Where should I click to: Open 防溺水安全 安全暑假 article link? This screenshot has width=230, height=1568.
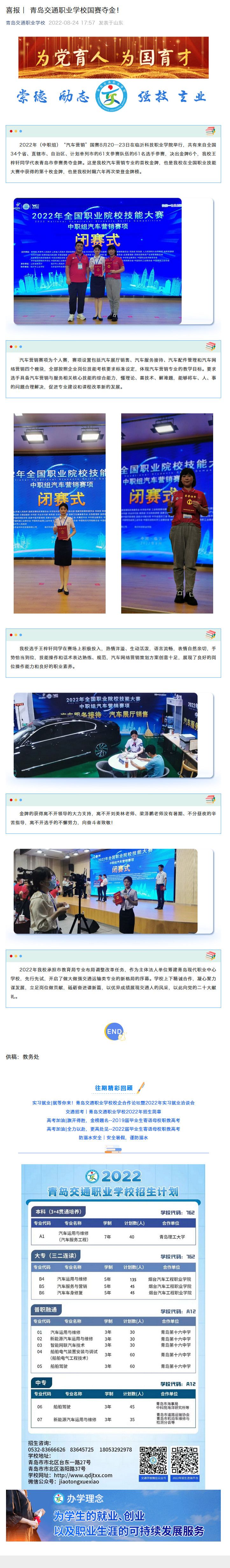pos(113,1137)
